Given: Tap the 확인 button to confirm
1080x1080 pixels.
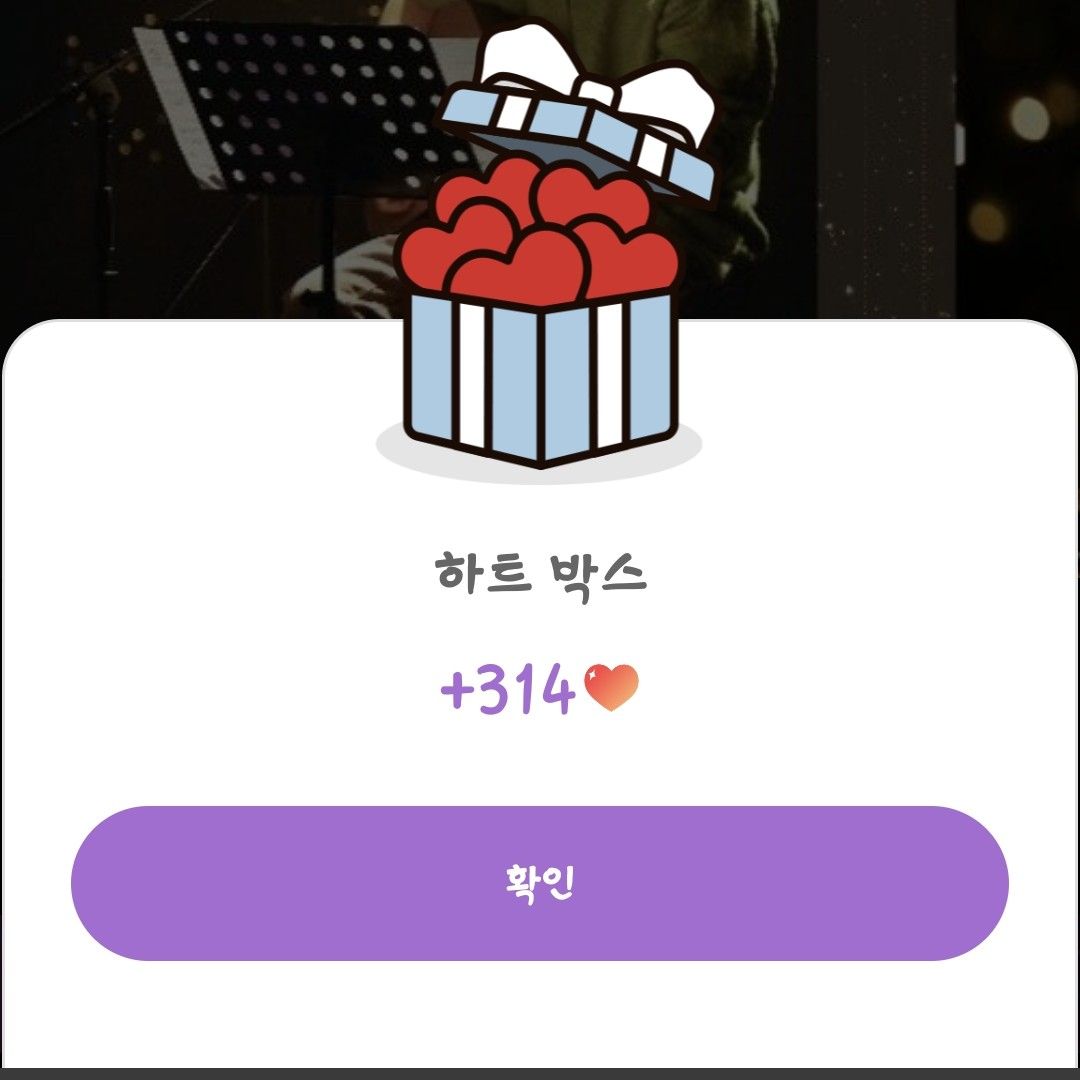Looking at the screenshot, I should (539, 883).
